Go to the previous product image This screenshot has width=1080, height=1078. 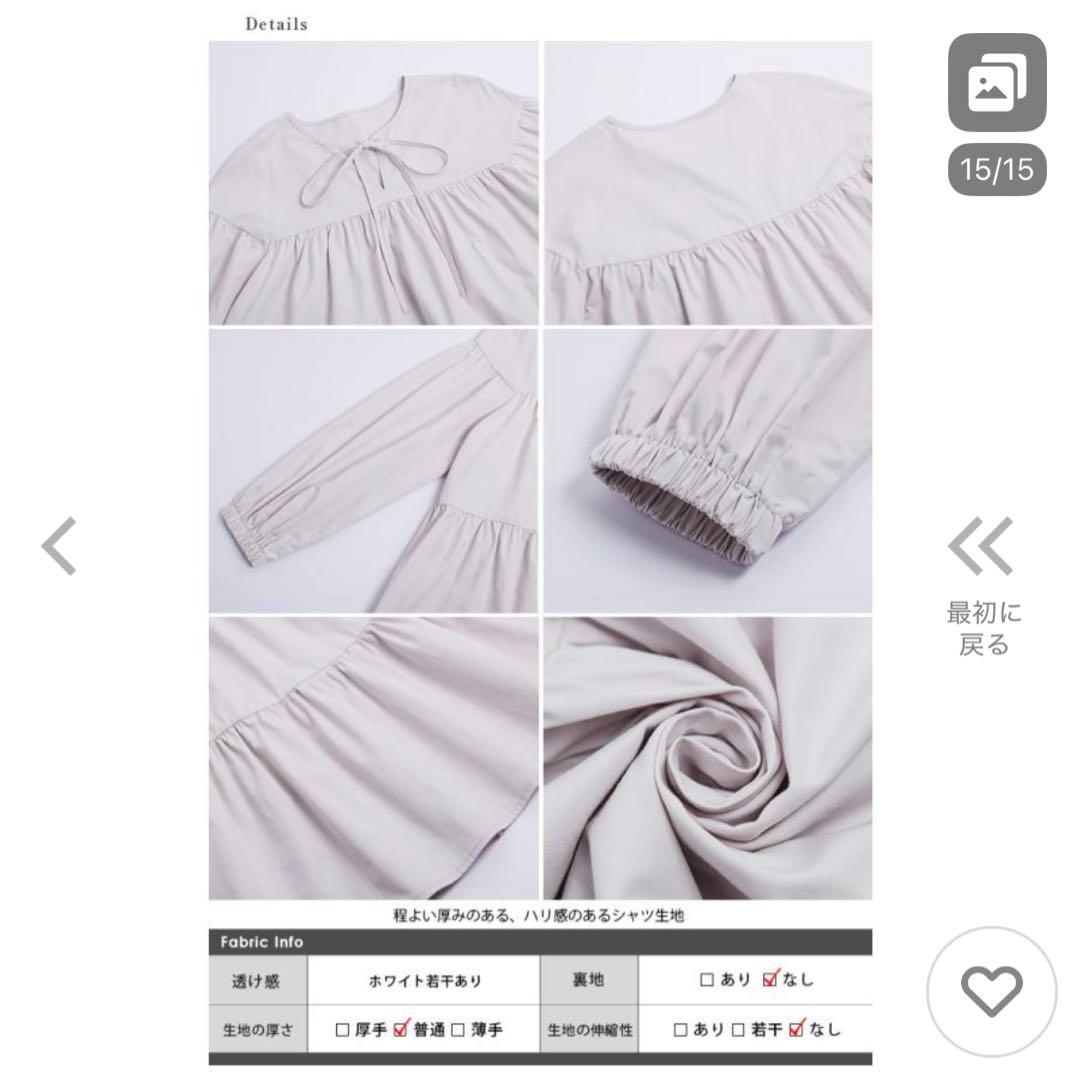coord(59,546)
